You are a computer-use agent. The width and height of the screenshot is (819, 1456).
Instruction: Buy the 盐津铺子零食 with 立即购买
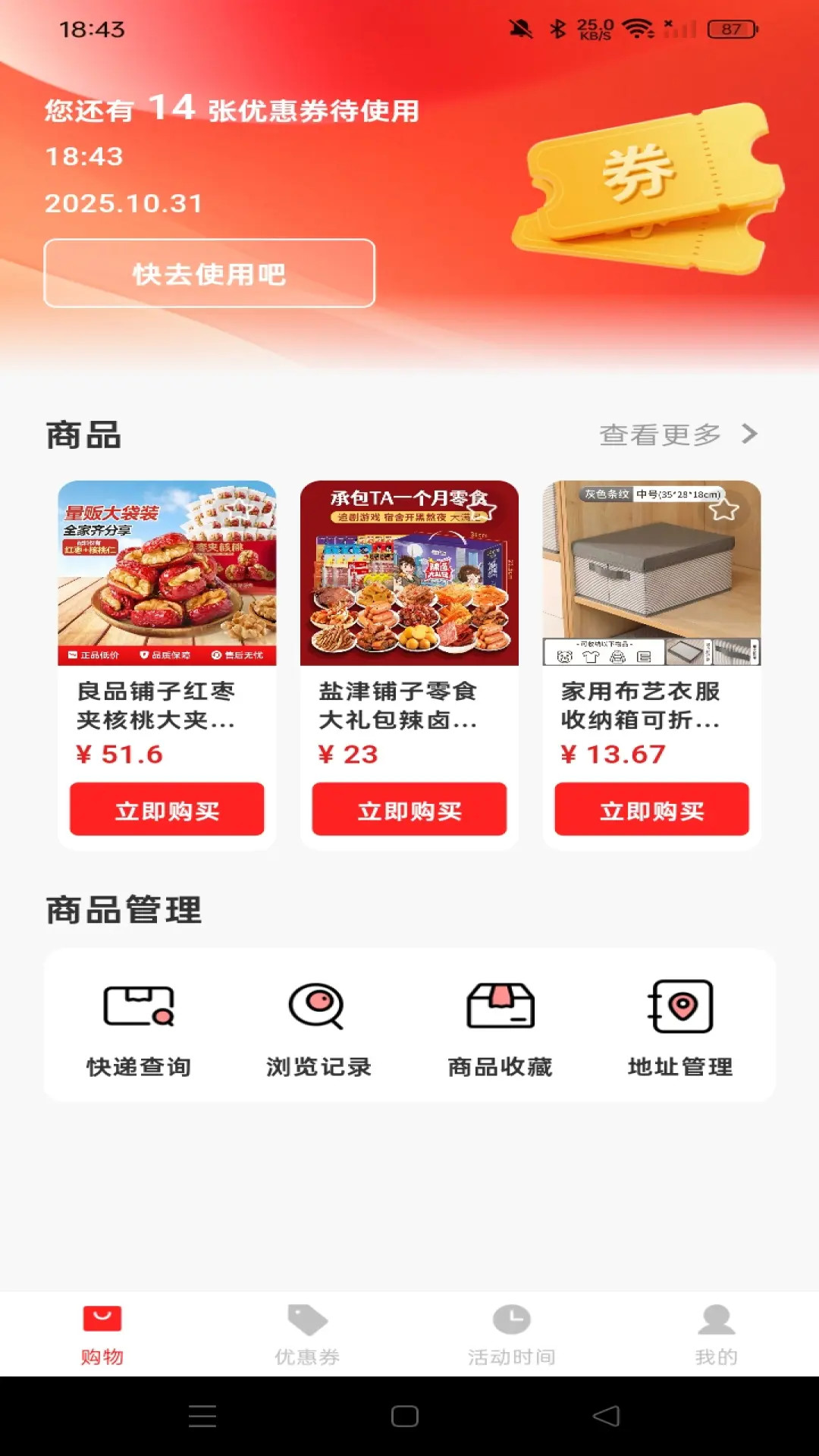click(409, 810)
